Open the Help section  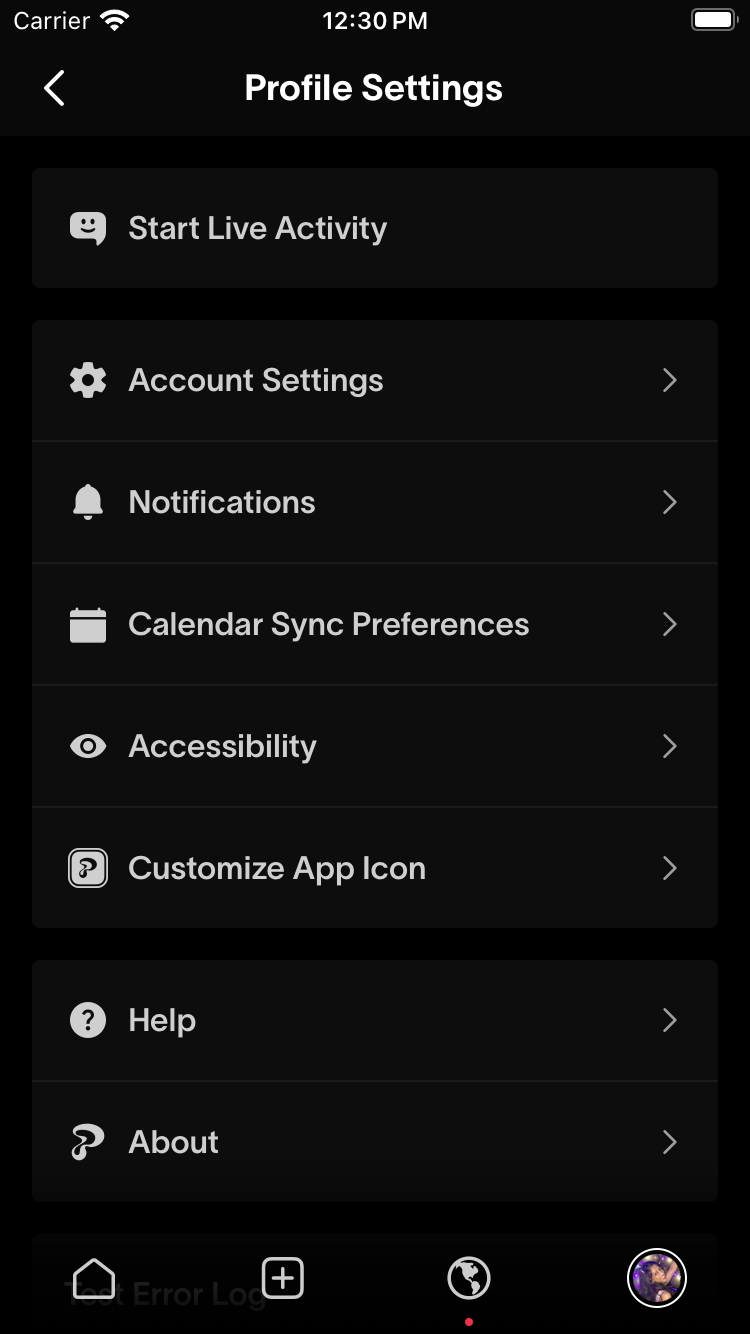click(375, 1020)
